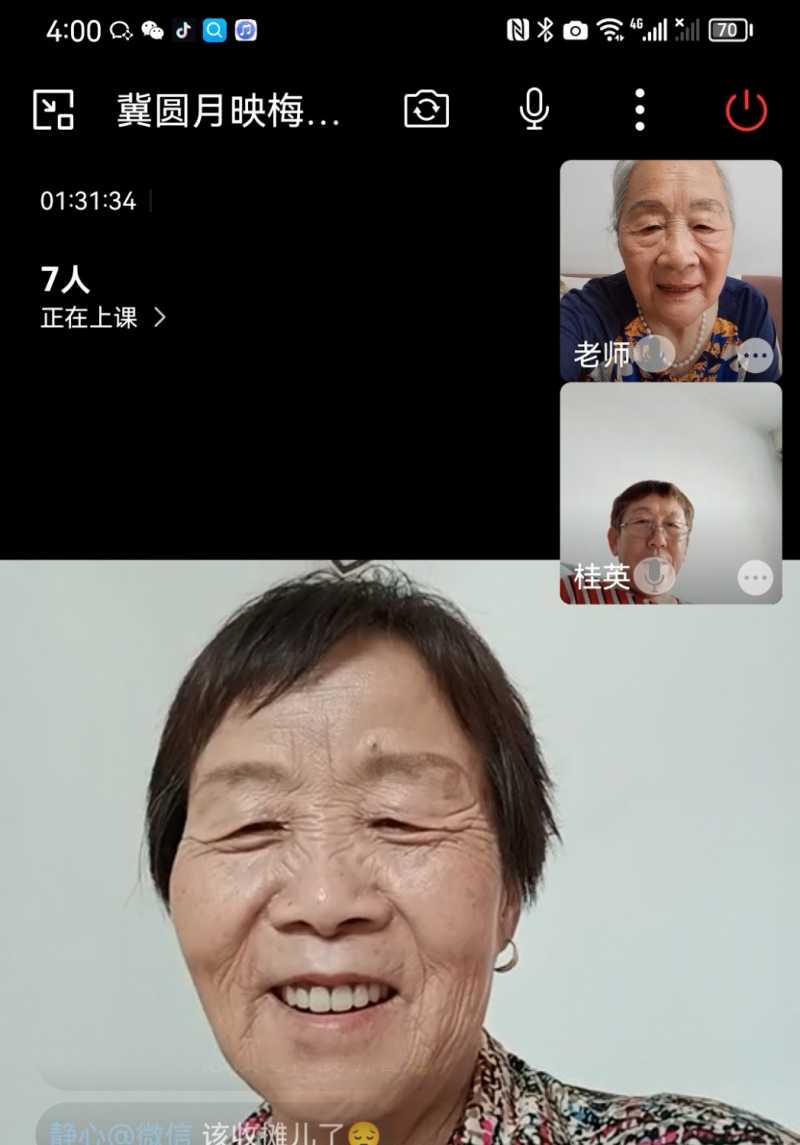Tap the 静心@微信 chat message
The height and width of the screenshot is (1145, 800).
[x=200, y=1125]
